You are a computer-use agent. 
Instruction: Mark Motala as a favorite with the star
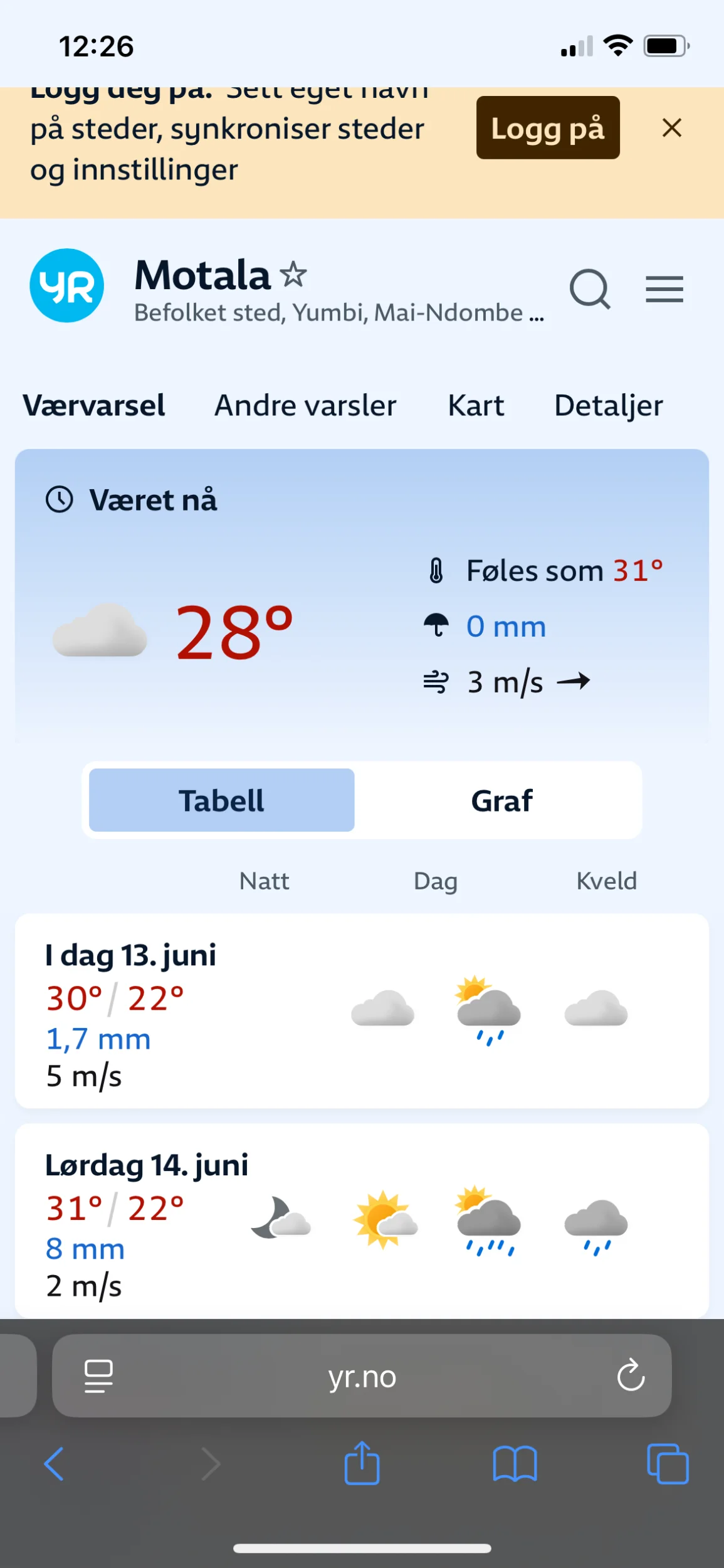coord(293,275)
